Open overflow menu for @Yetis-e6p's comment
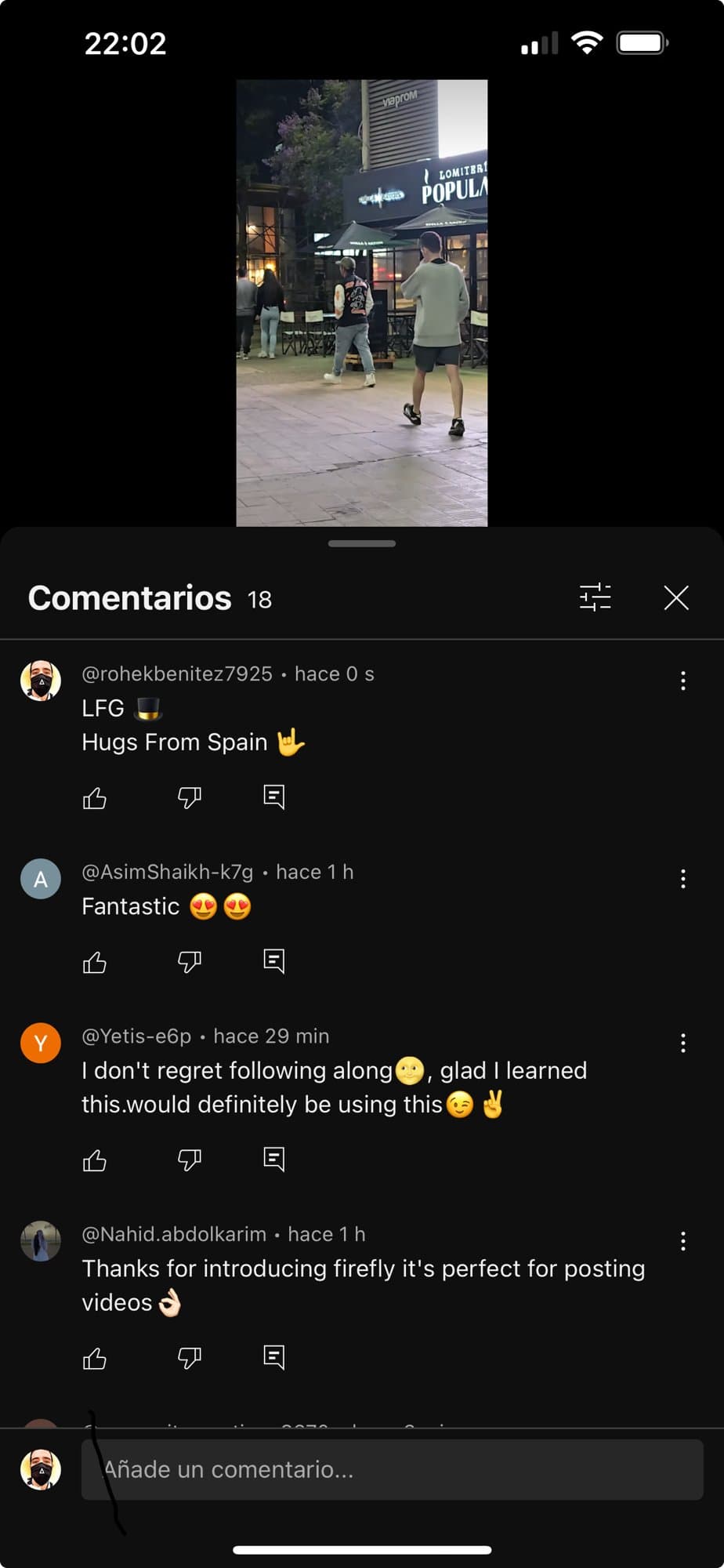This screenshot has height=1568, width=724. tap(683, 1043)
